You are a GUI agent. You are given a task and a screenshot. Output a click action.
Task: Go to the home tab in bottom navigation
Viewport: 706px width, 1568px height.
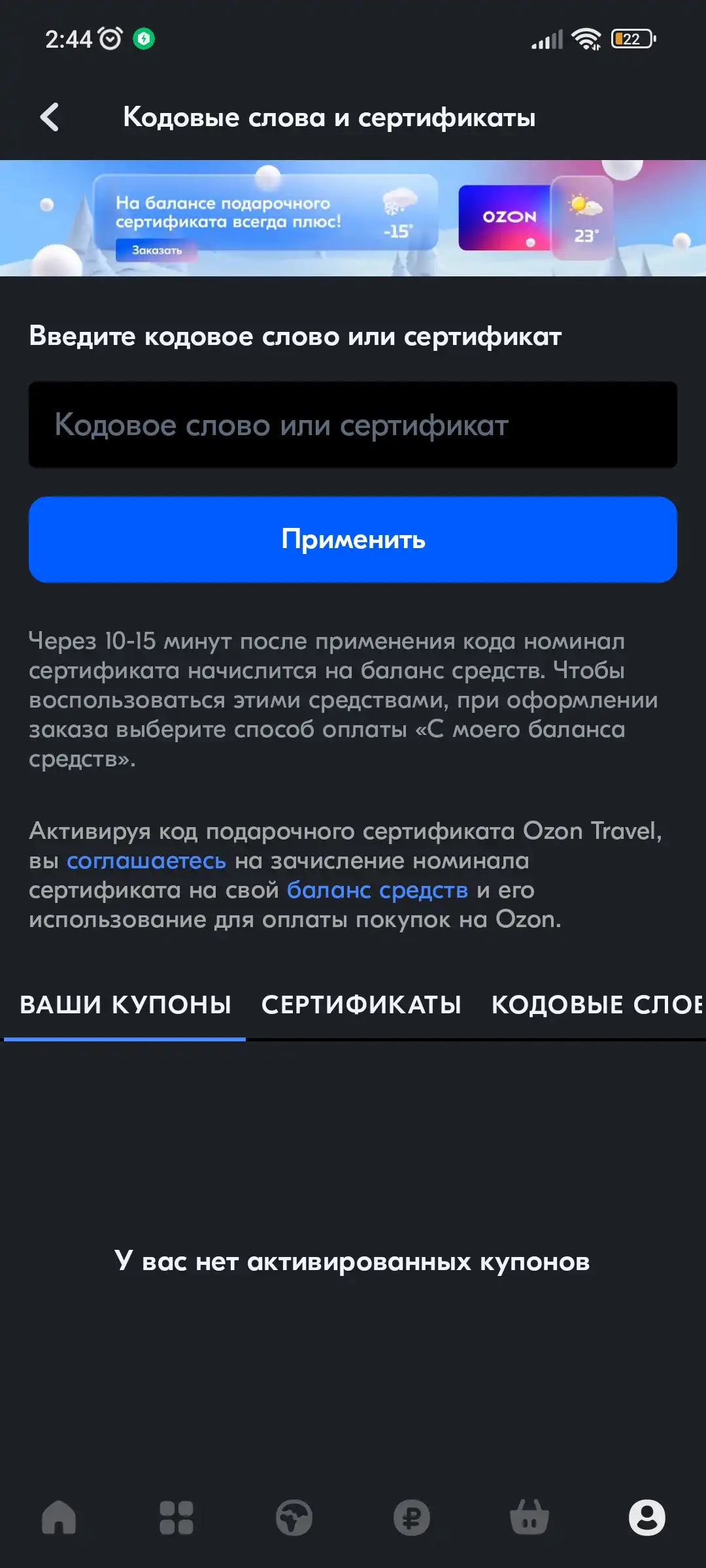(59, 1517)
